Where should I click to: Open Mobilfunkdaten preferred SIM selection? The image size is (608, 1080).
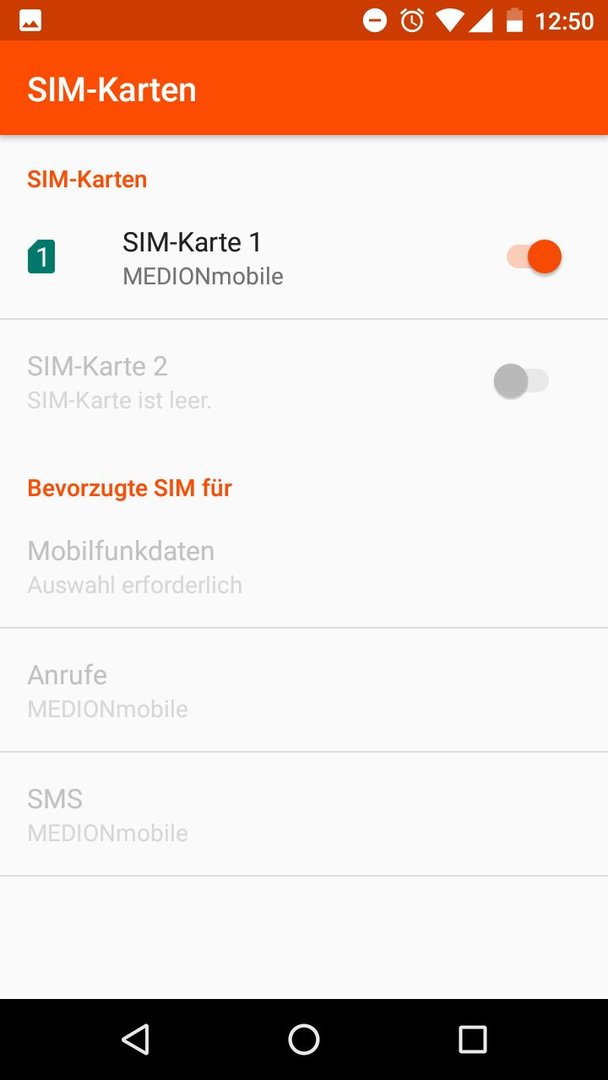click(x=304, y=566)
